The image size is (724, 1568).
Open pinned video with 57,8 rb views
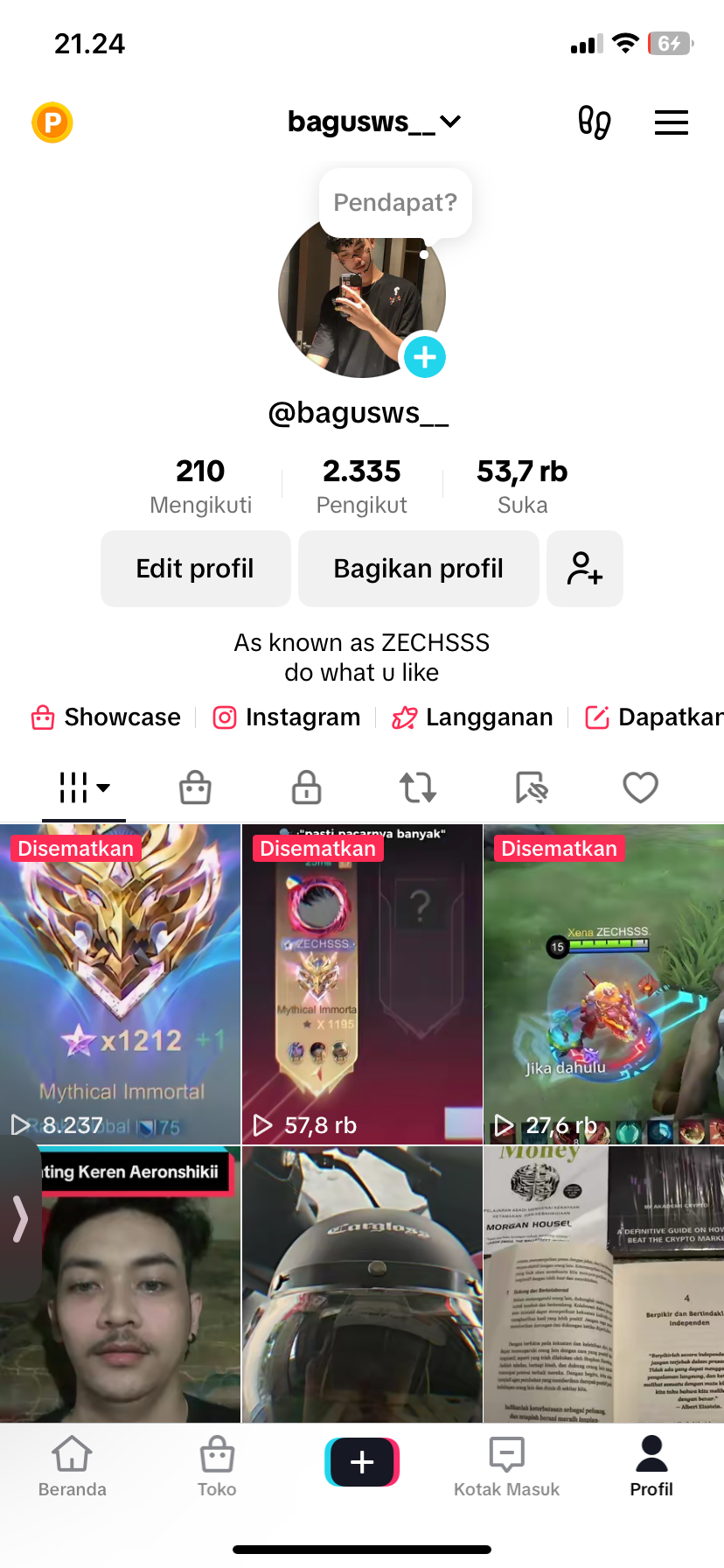point(362,983)
